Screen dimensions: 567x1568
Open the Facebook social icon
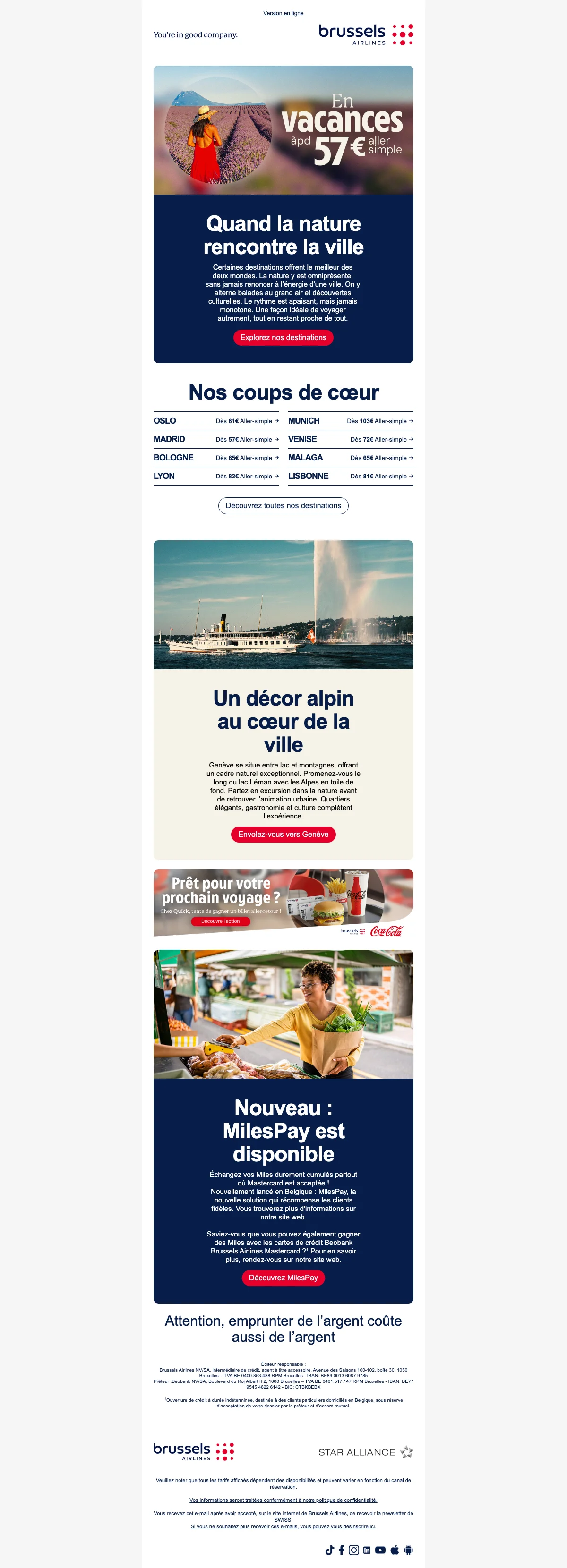[342, 1550]
